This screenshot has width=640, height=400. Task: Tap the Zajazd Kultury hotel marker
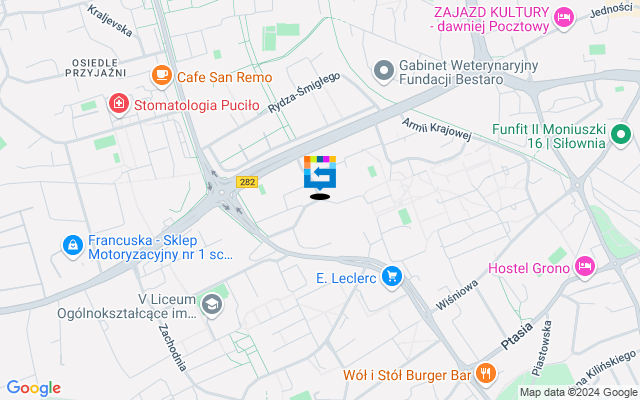[x=564, y=15]
